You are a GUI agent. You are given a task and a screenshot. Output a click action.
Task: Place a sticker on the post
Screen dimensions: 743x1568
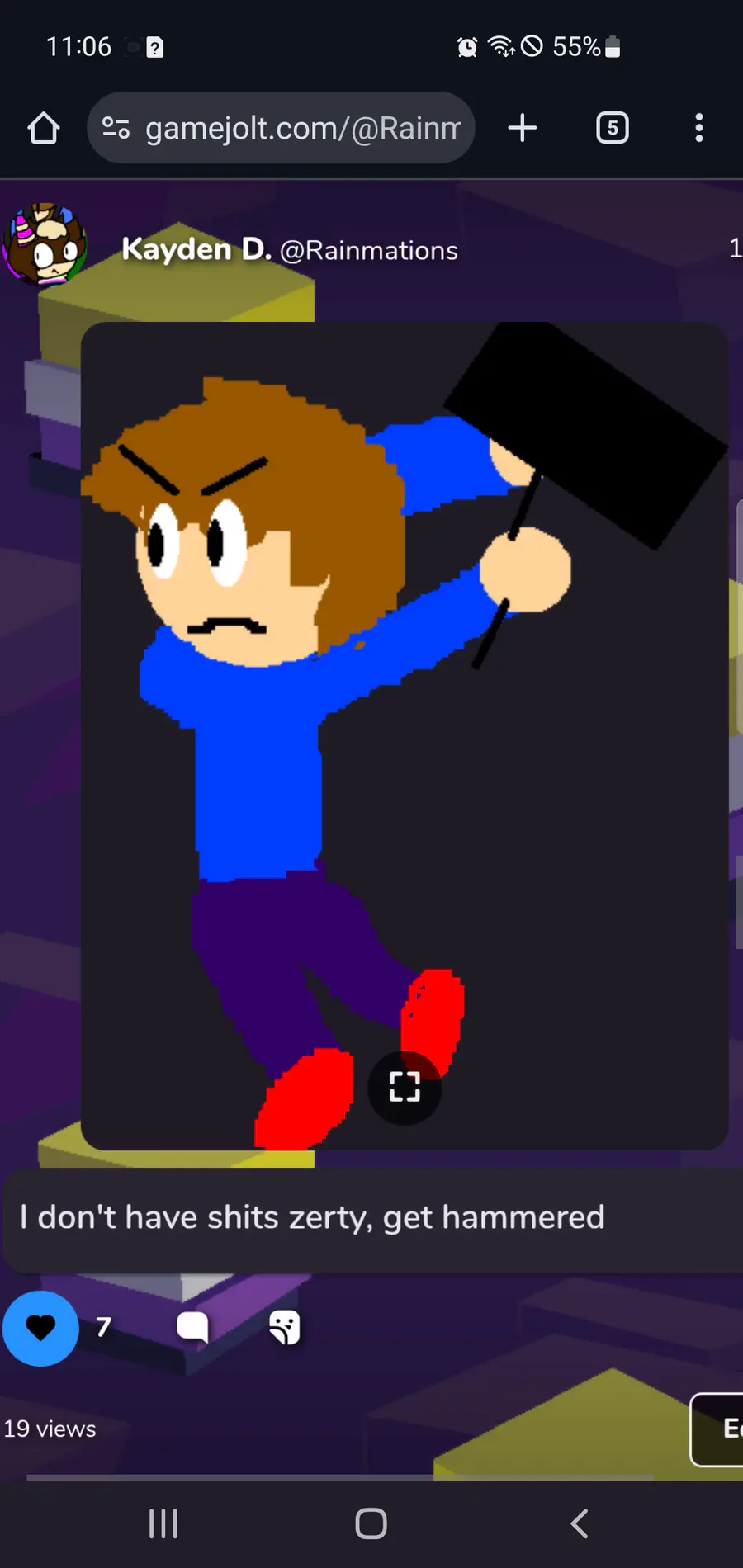(285, 1327)
